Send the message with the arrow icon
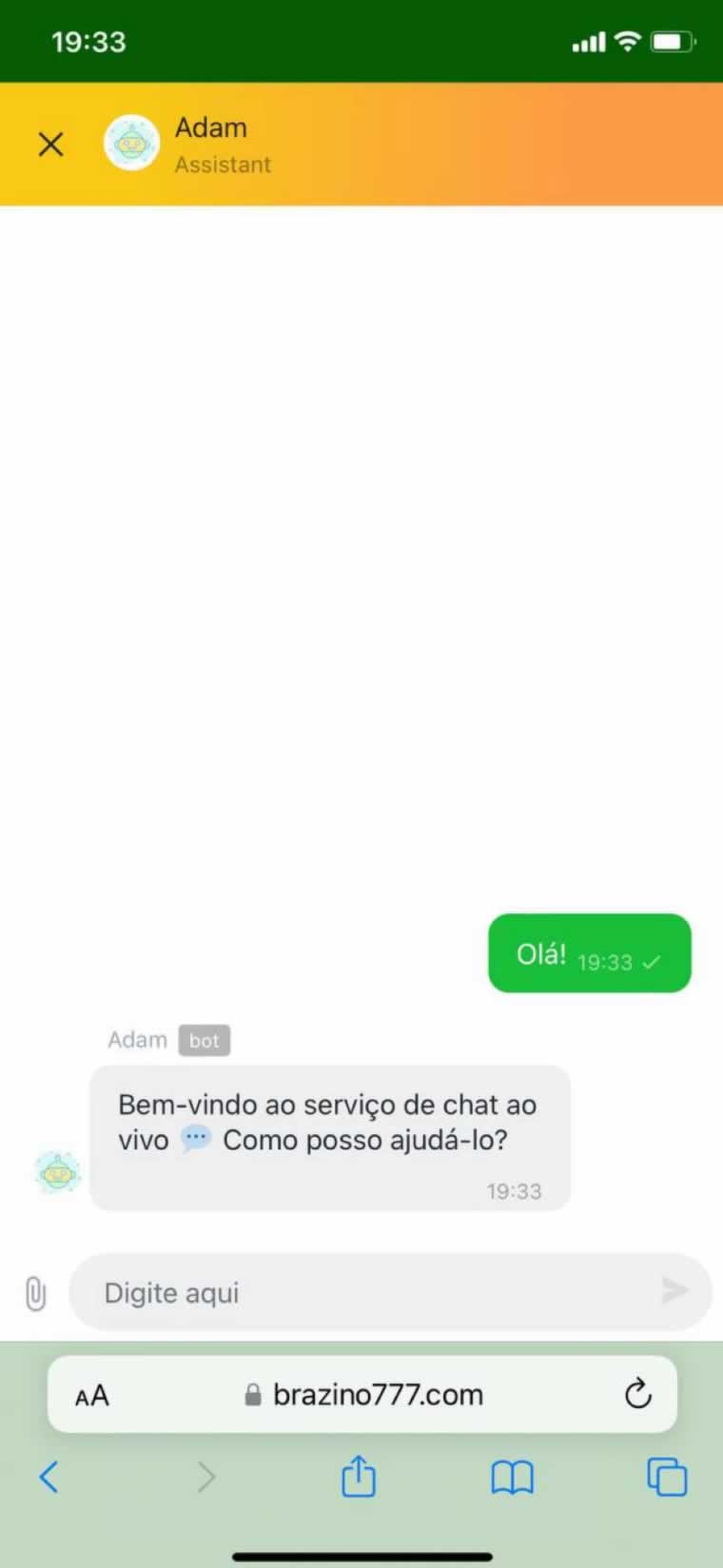723x1568 pixels. [674, 1290]
